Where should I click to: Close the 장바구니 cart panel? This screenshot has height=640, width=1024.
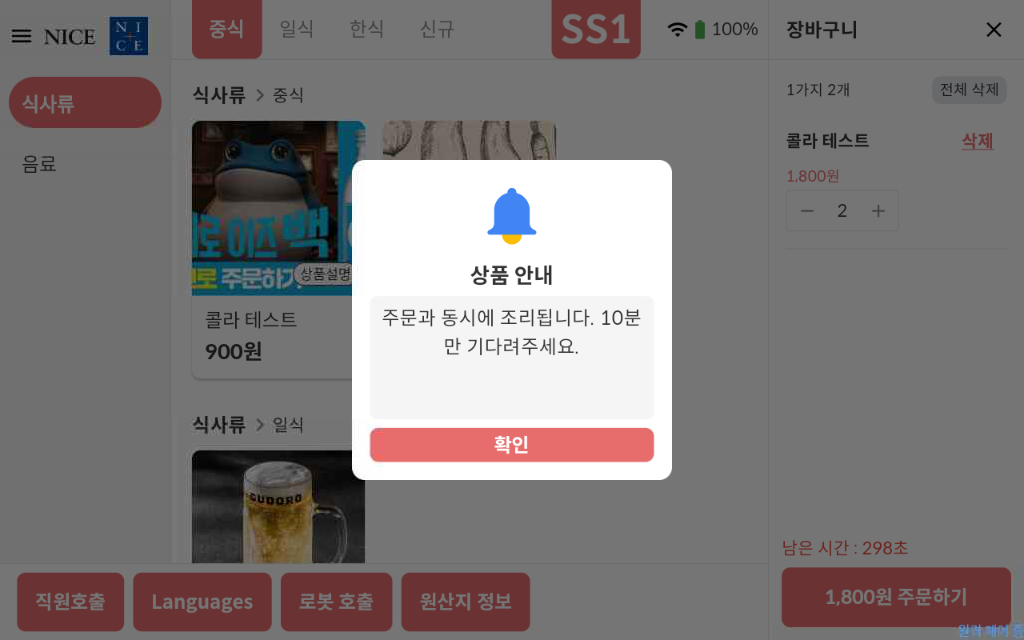tap(993, 30)
